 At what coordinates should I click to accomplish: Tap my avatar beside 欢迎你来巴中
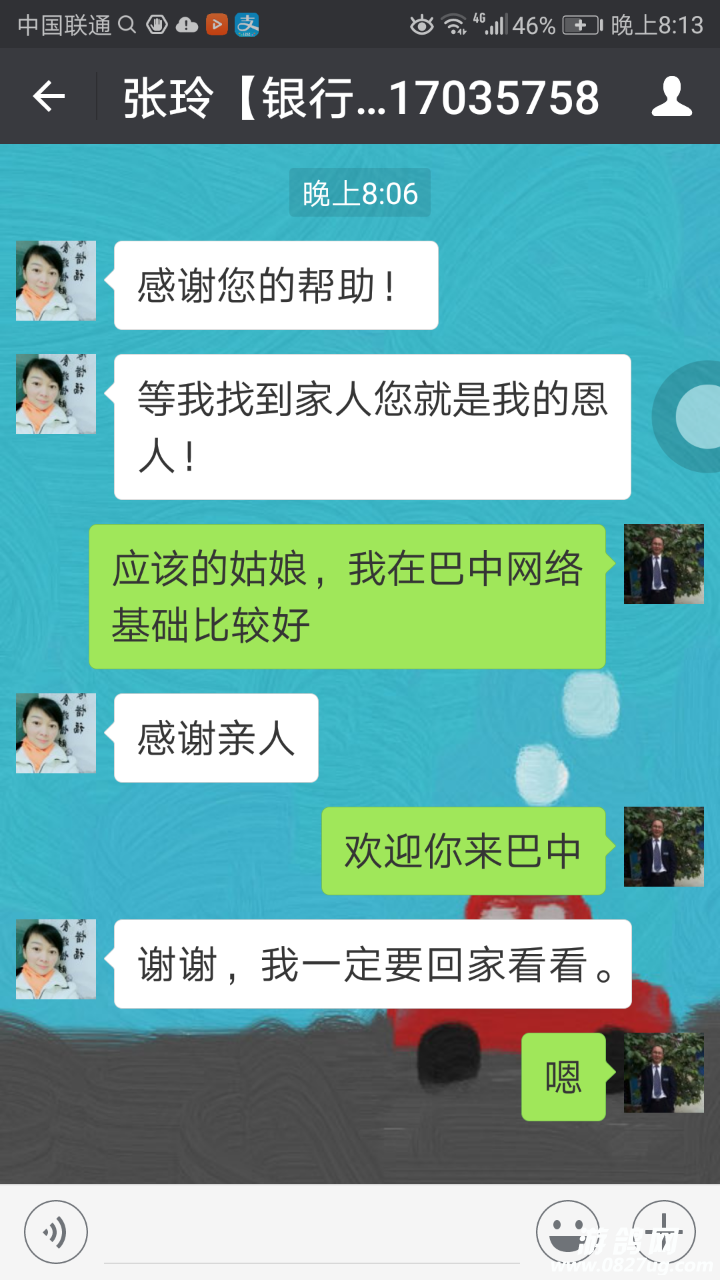pos(663,847)
